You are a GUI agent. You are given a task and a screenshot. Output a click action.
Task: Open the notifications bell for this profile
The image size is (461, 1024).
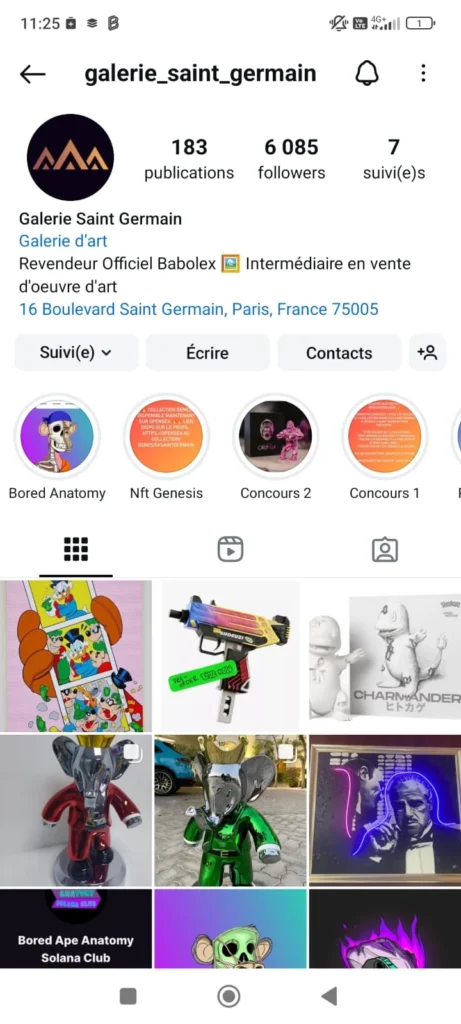367,74
